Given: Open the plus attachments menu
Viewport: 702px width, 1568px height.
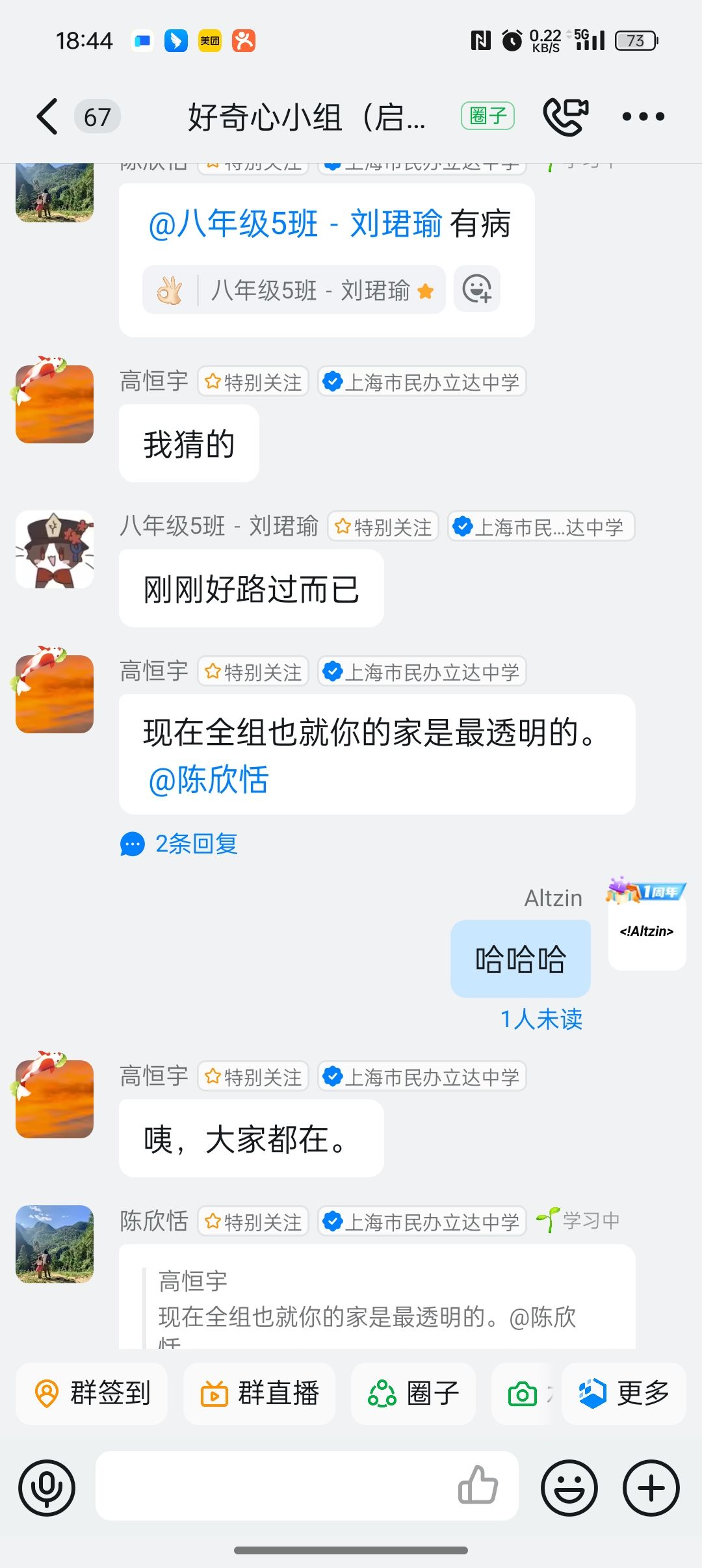Looking at the screenshot, I should (x=651, y=1487).
